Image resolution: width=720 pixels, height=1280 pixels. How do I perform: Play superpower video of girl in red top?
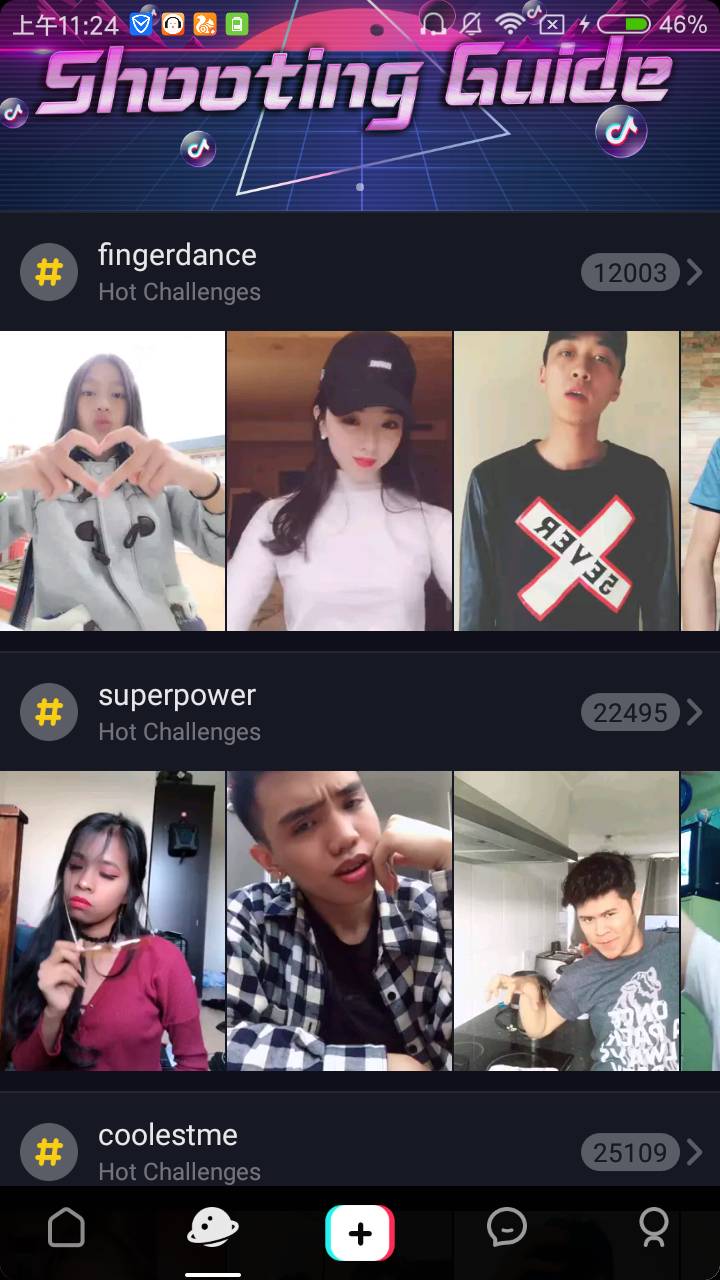(112, 921)
